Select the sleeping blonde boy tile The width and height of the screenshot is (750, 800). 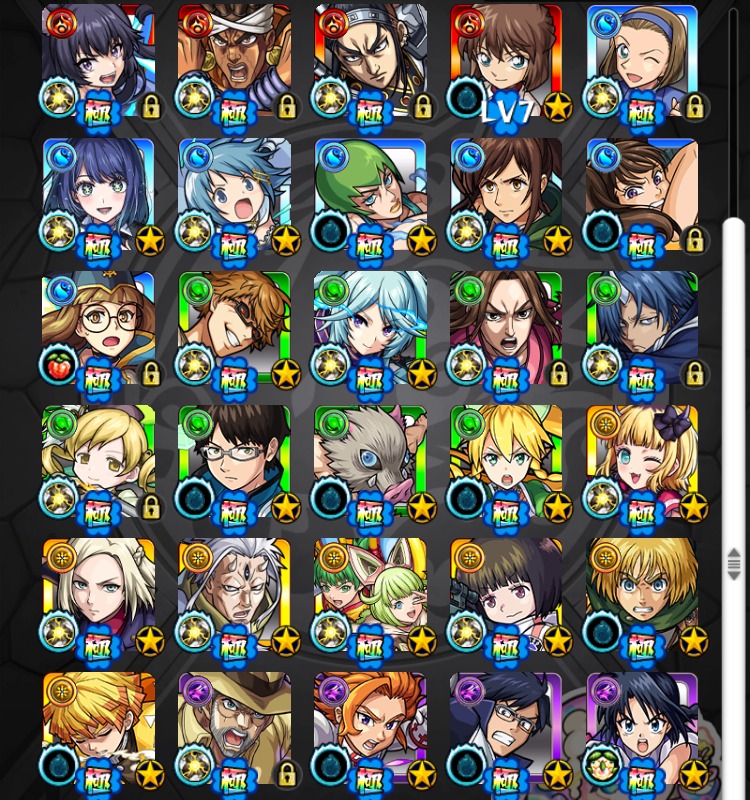98,728
